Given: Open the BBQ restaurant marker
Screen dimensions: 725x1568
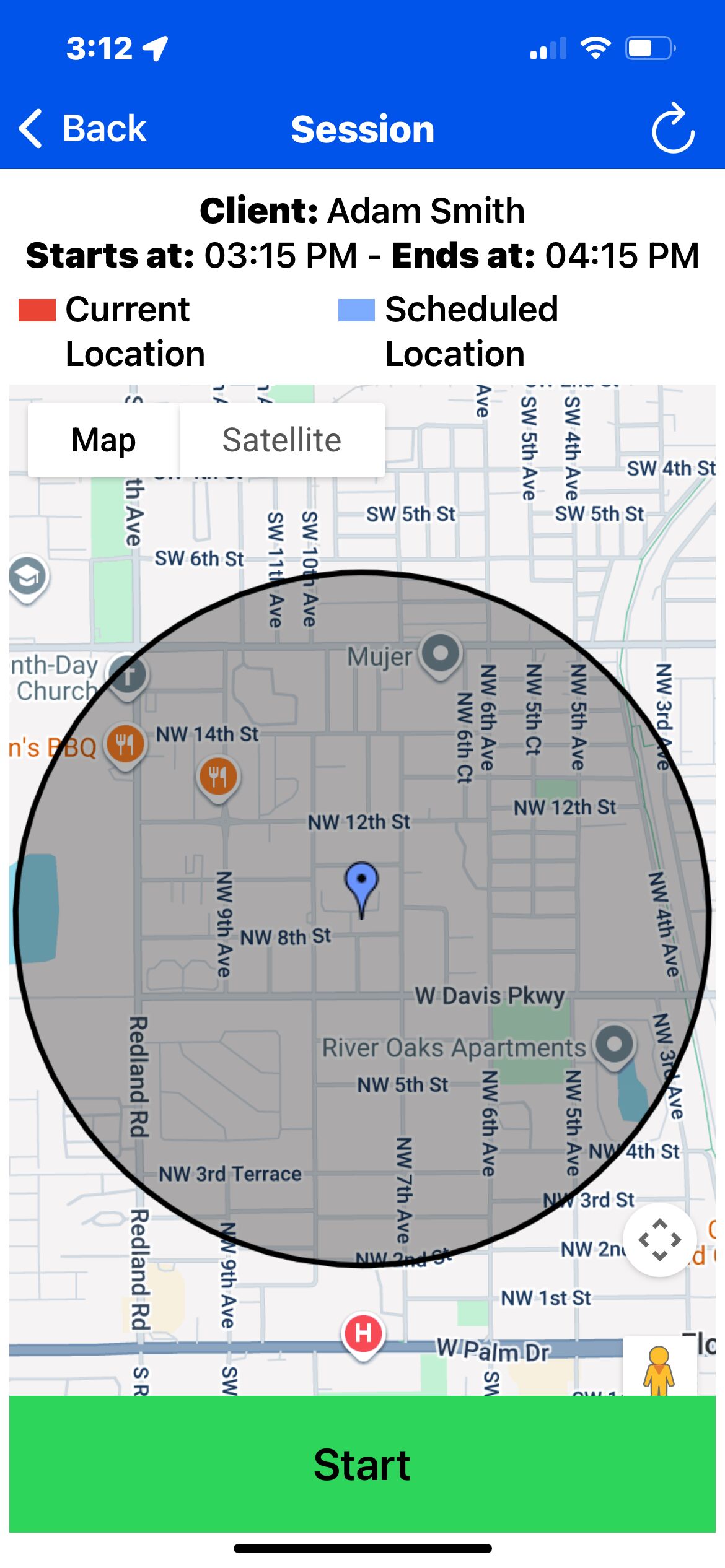Looking at the screenshot, I should click(125, 743).
